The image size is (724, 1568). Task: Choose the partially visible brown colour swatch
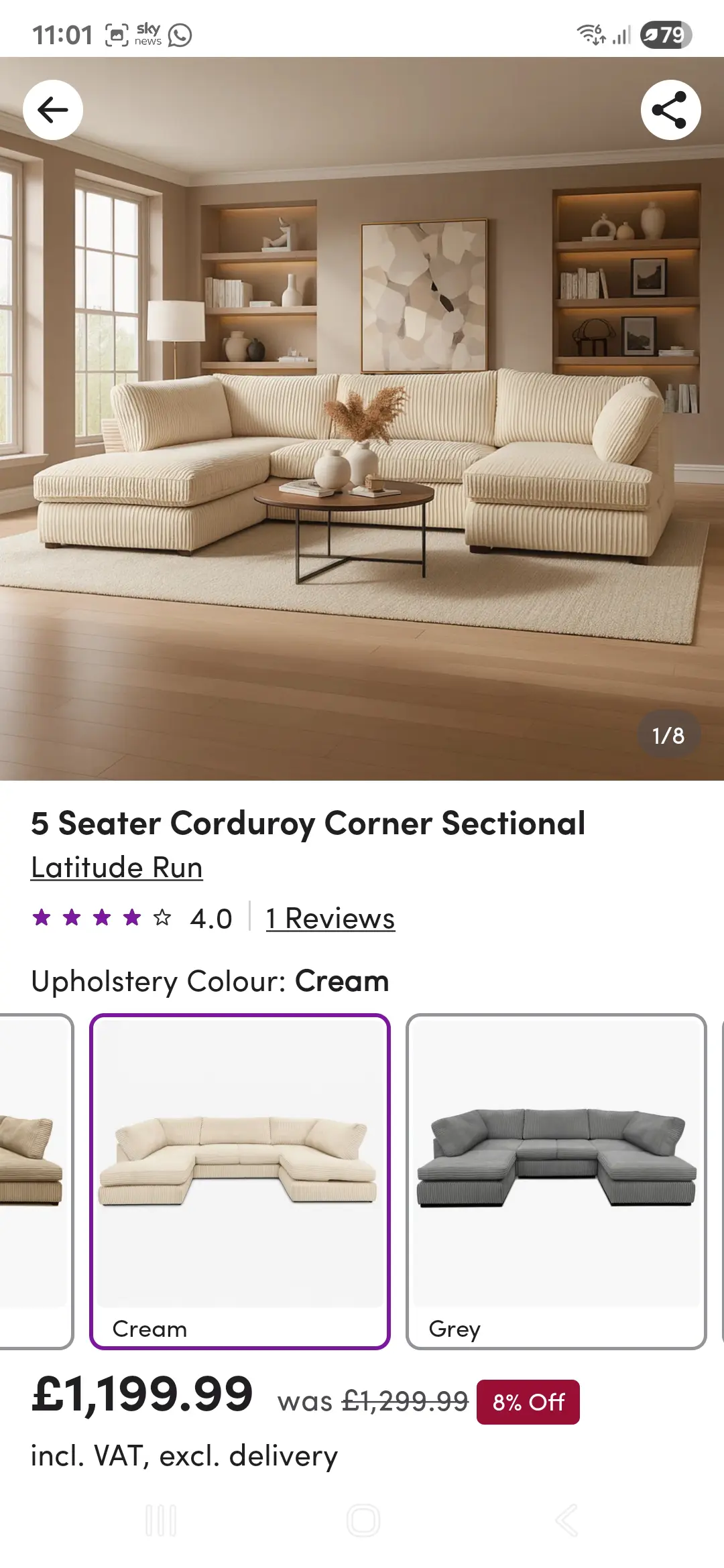click(x=34, y=1181)
